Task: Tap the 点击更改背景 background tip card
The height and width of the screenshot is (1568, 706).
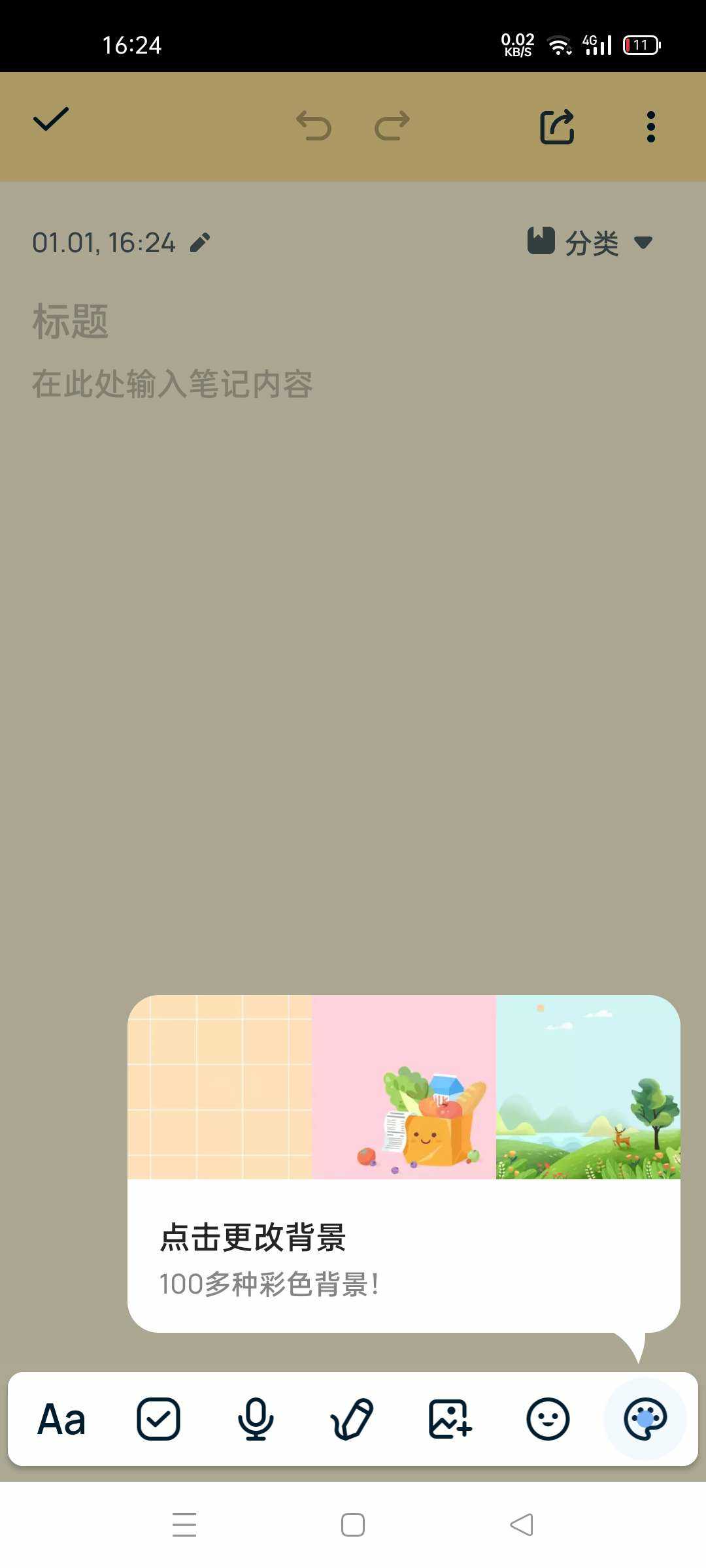Action: click(403, 1163)
